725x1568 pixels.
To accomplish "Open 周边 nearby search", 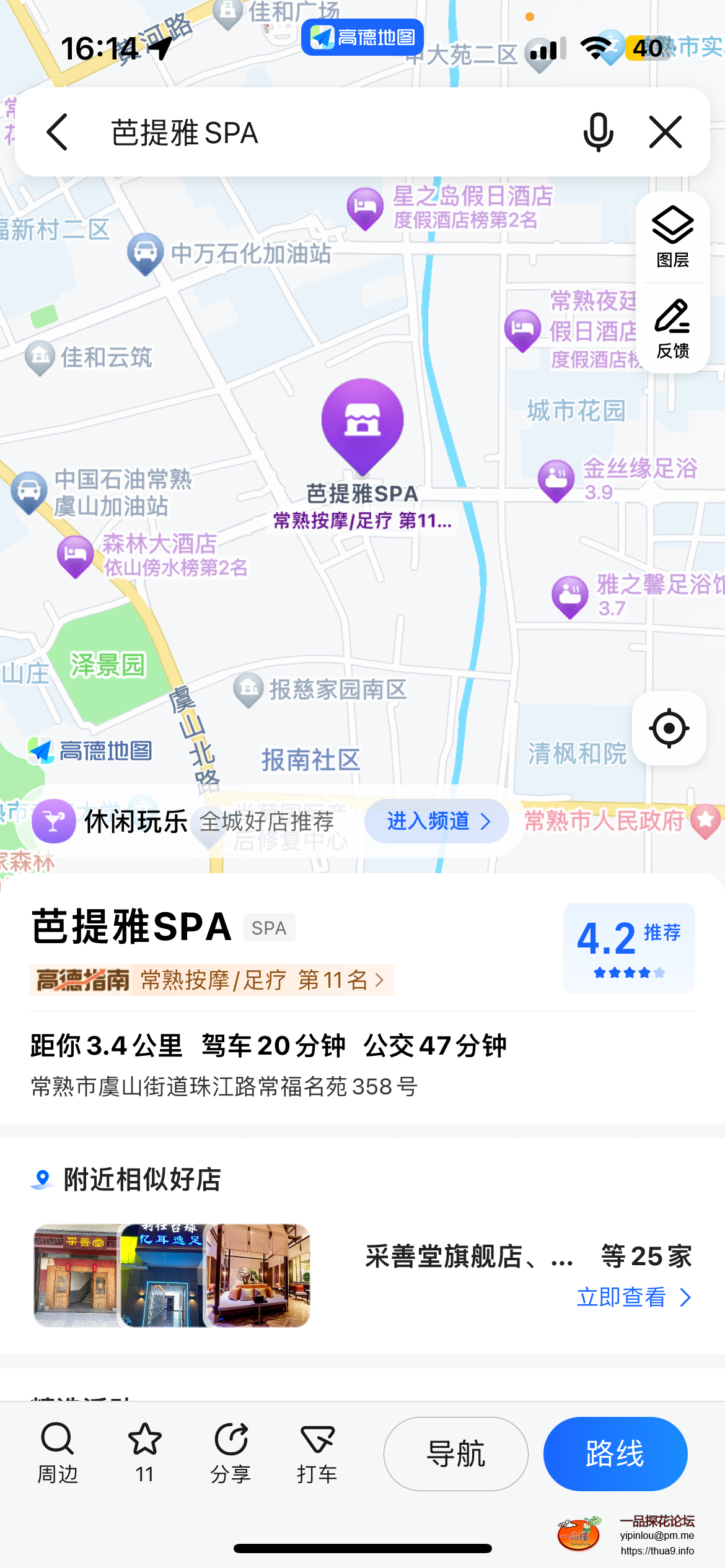I will 58,1453.
